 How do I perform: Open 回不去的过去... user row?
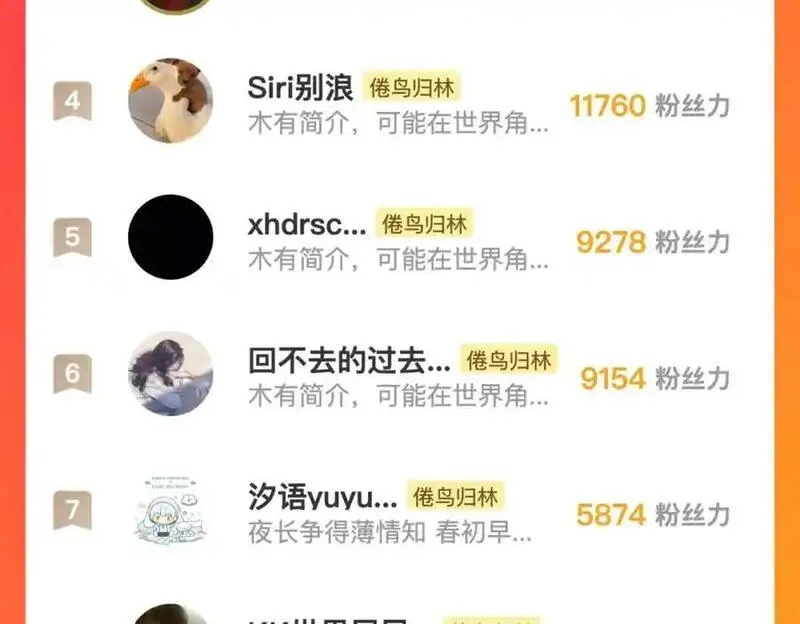[399, 373]
